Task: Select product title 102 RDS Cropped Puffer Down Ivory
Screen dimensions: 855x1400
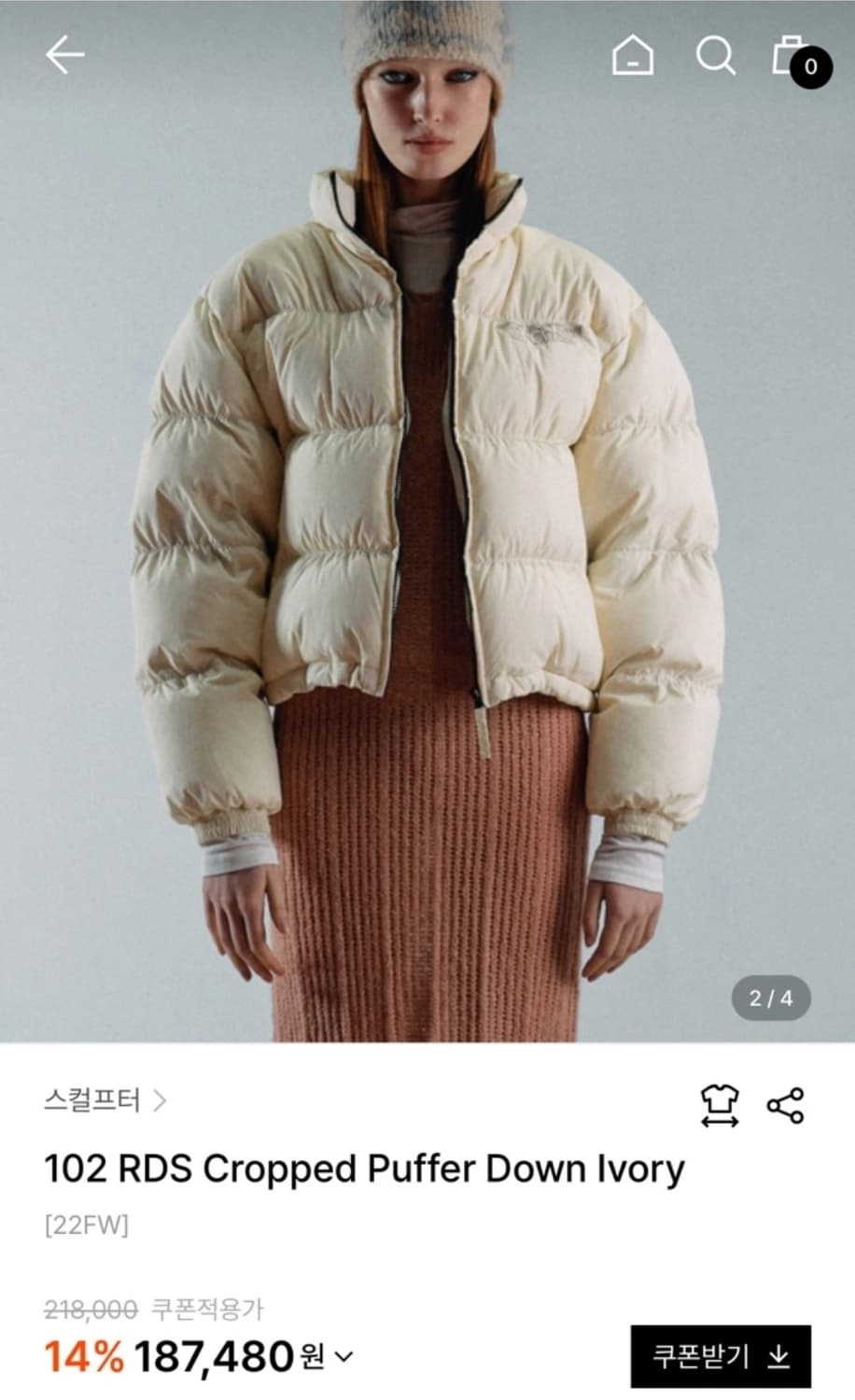Action: coord(364,1168)
